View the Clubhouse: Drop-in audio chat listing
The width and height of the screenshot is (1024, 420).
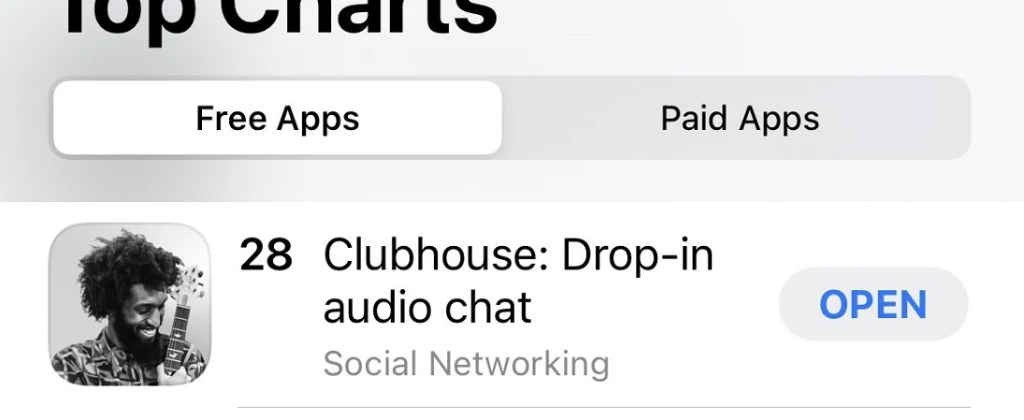pyautogui.click(x=517, y=283)
